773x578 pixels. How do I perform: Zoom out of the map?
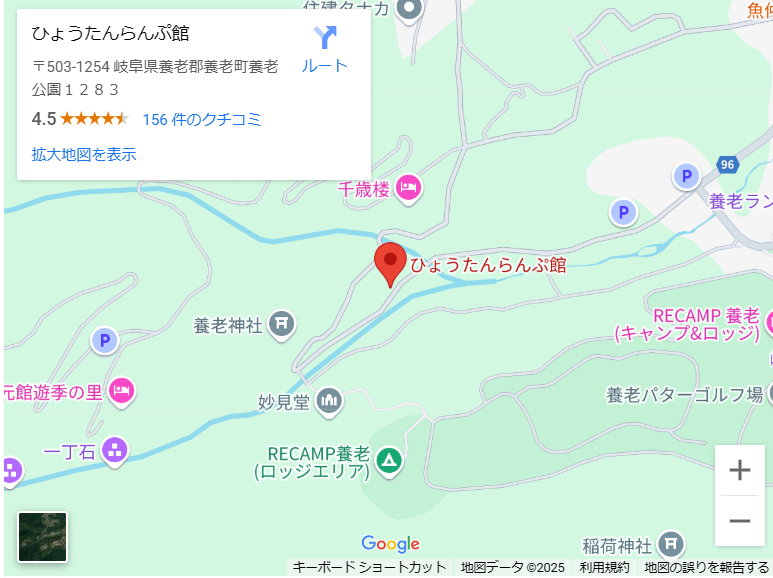(740, 521)
